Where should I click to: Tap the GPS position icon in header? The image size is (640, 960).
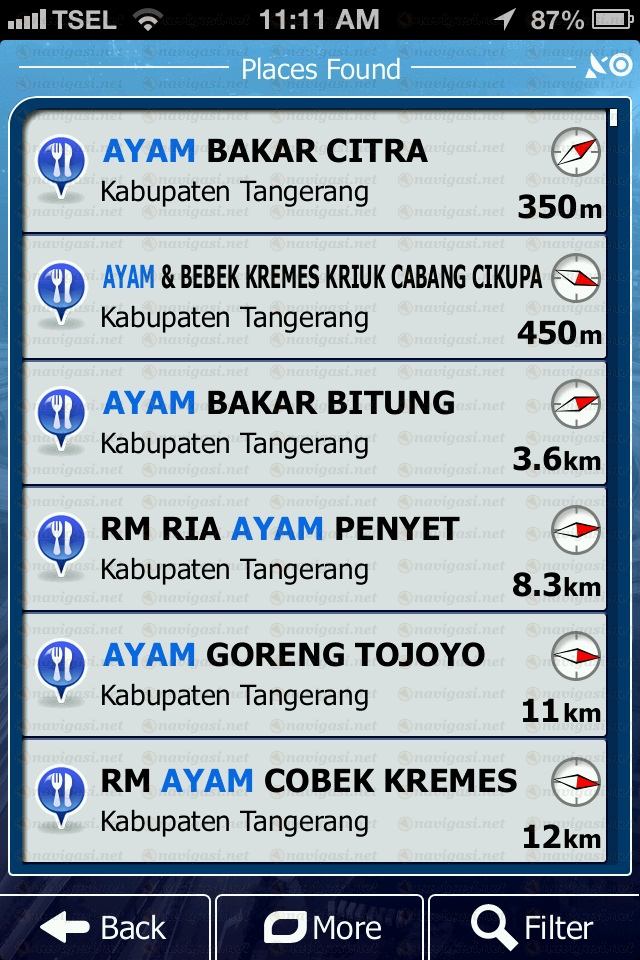pos(608,67)
